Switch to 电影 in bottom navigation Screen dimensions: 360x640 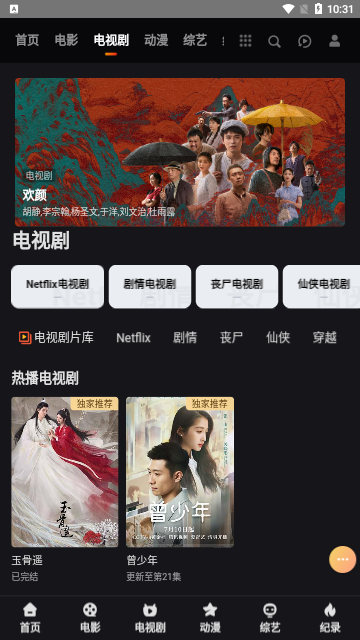coord(90,618)
